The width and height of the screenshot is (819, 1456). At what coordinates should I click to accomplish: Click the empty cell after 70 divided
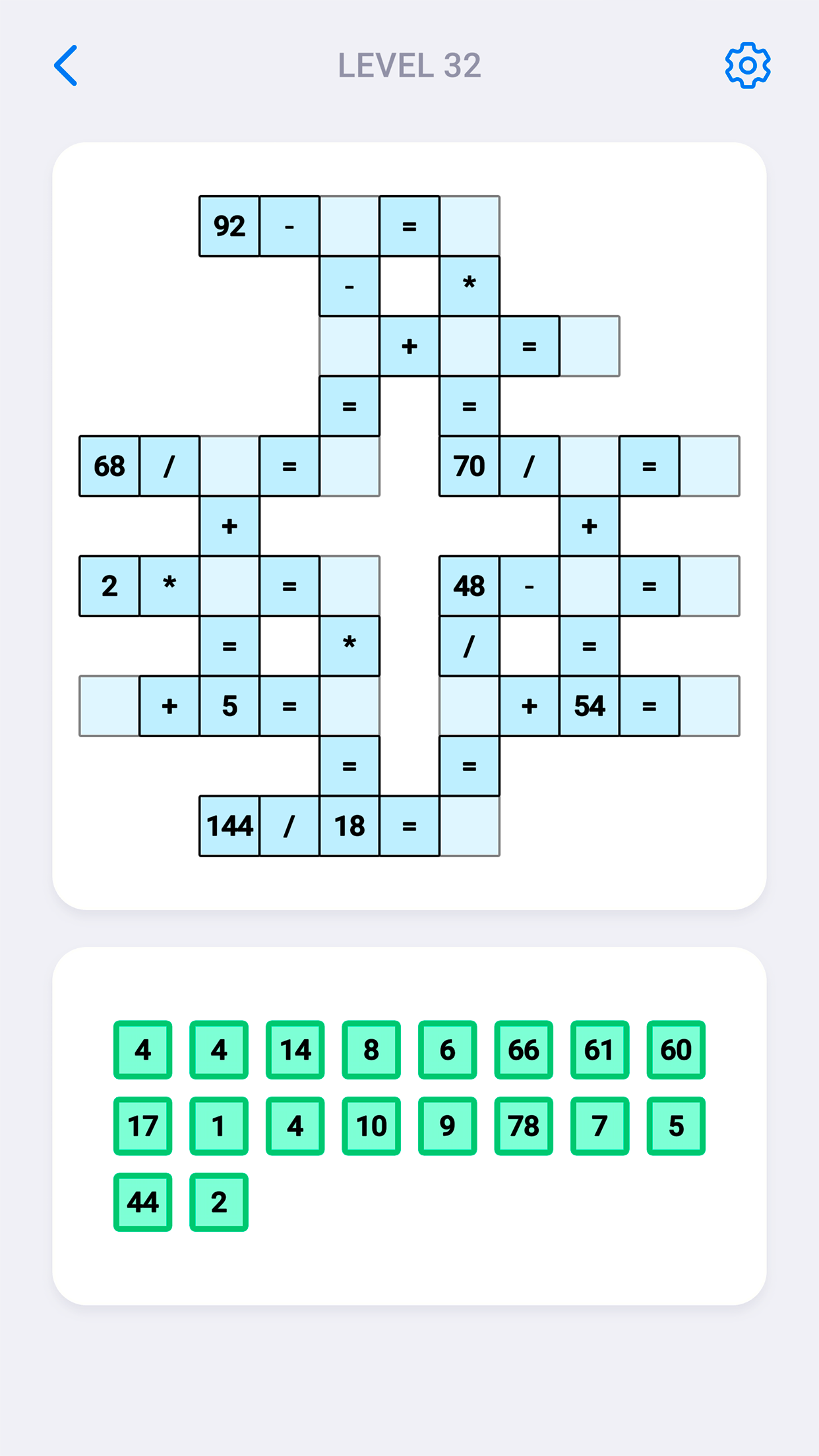point(589,466)
